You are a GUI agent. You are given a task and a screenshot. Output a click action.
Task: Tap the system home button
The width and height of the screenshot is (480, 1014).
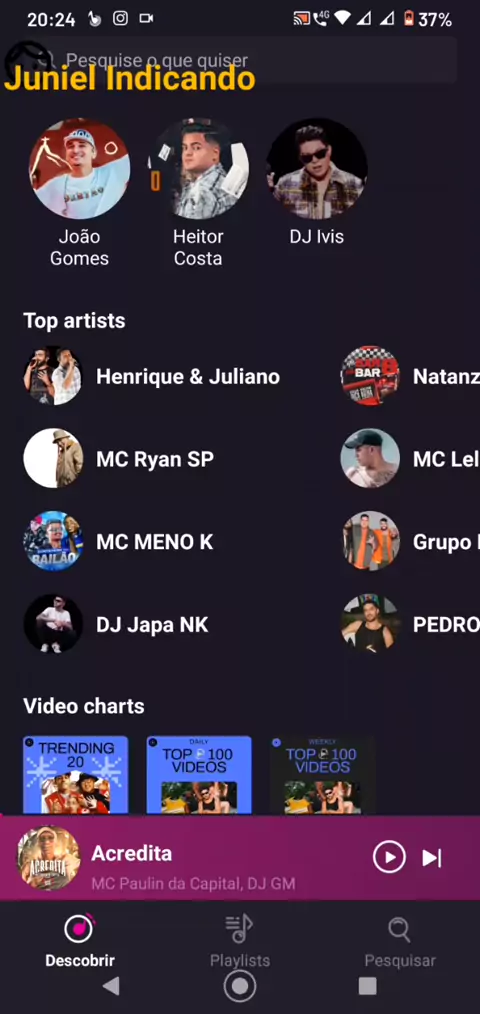click(x=240, y=986)
